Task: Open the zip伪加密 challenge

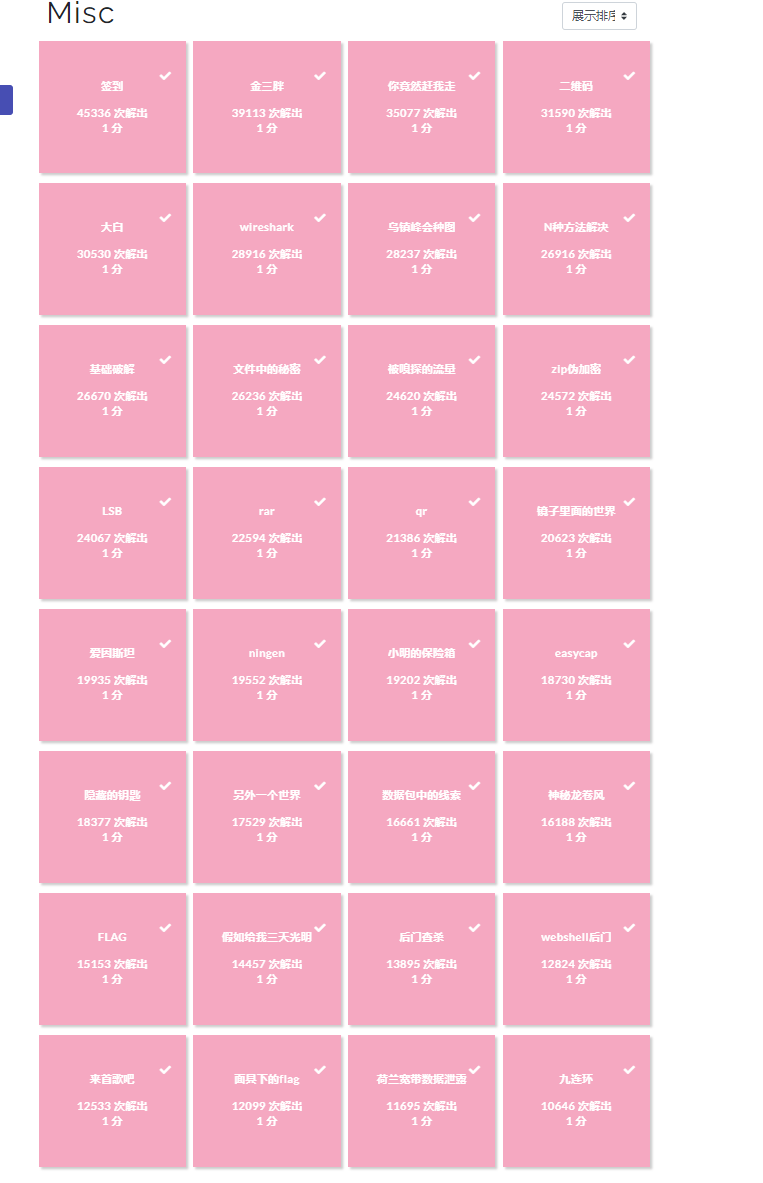Action: point(576,391)
